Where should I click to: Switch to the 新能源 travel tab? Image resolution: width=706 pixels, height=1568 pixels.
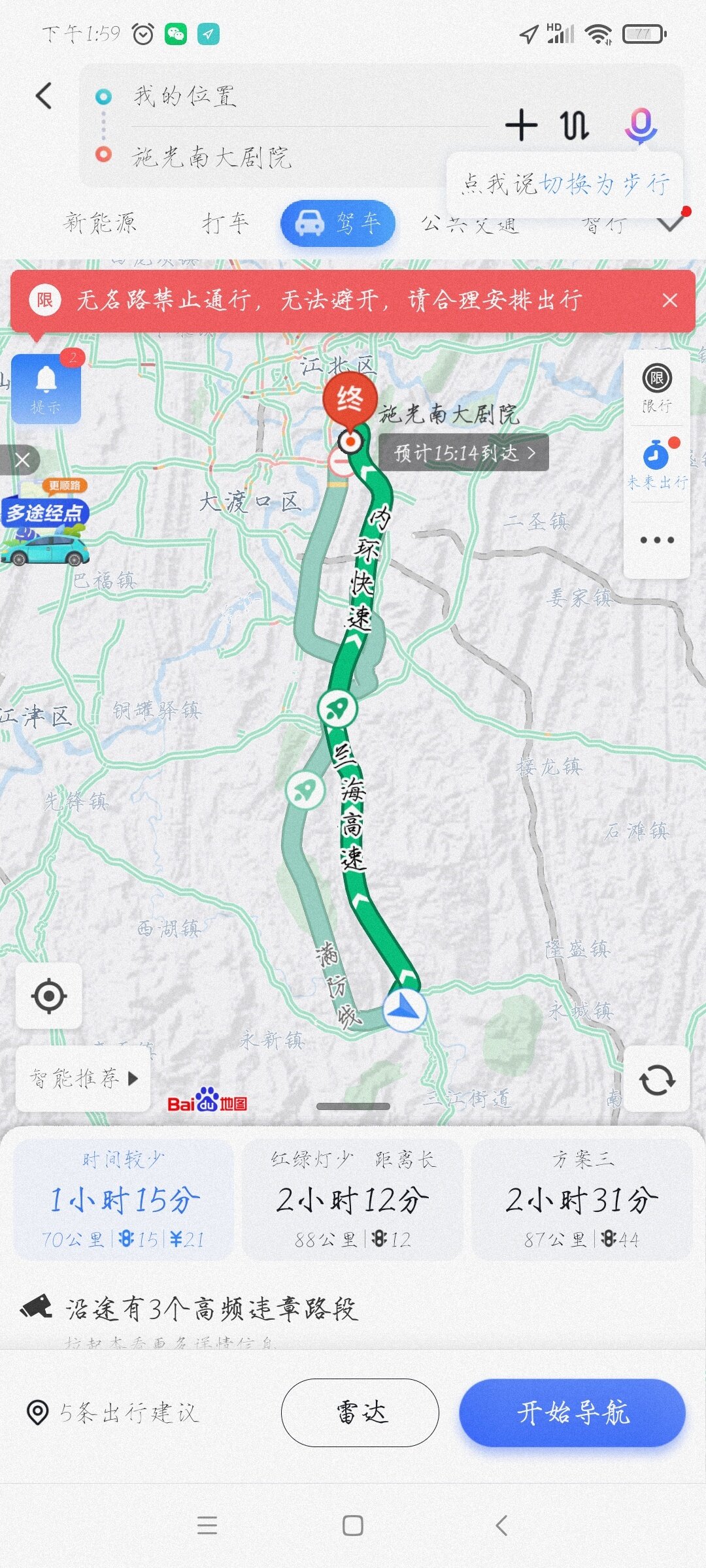click(100, 223)
